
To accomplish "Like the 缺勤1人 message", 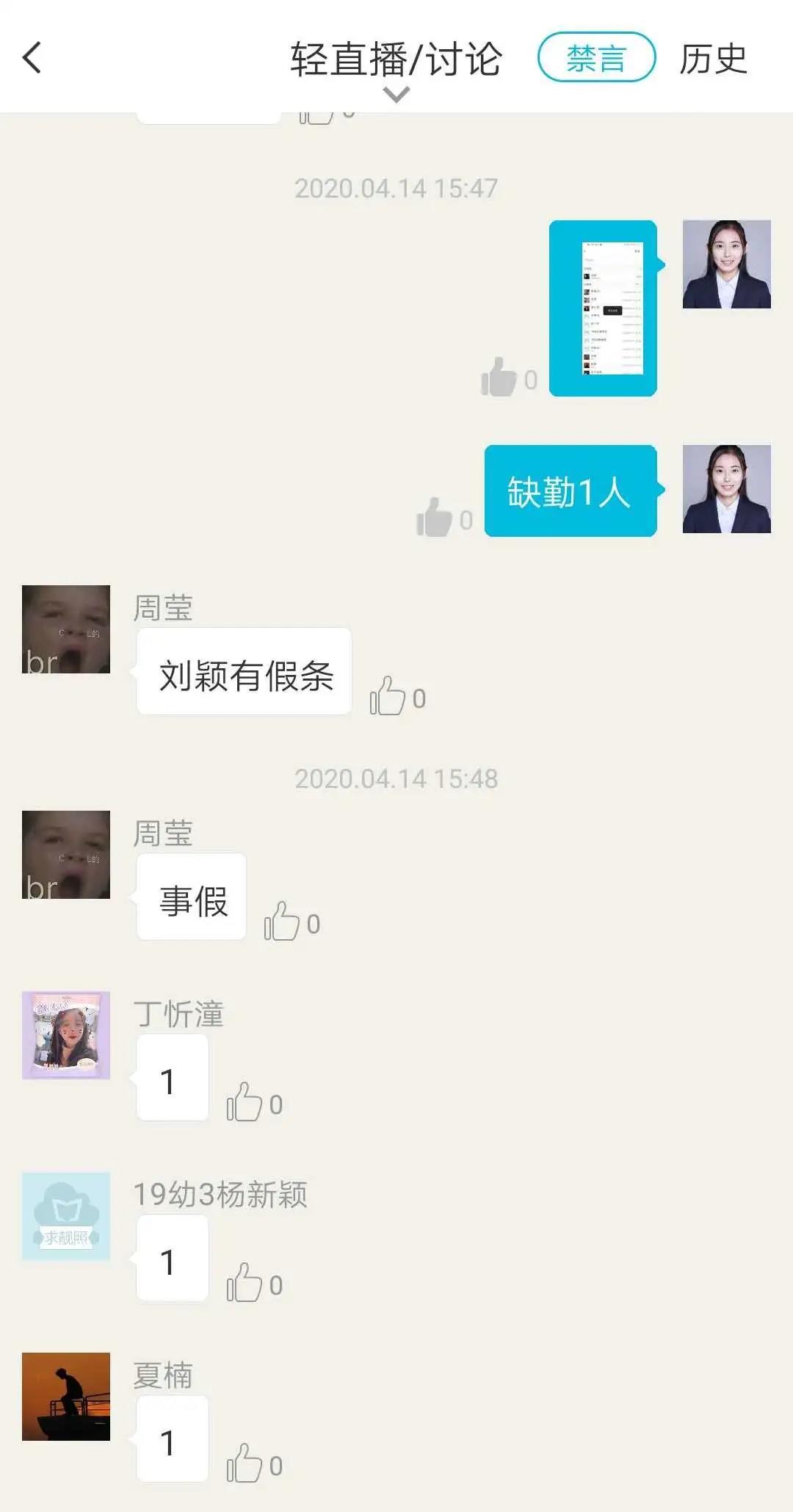I will click(x=435, y=518).
